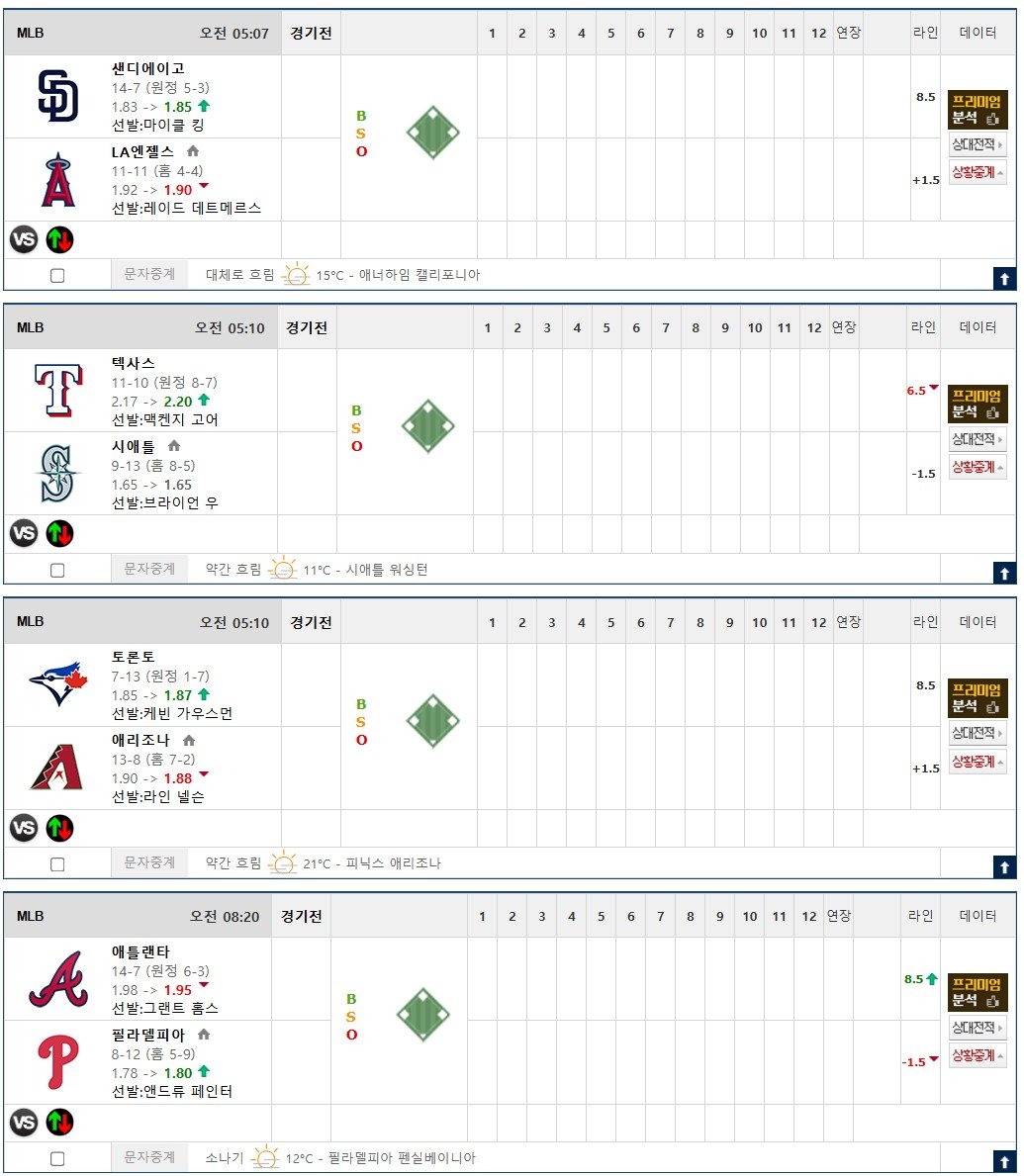Viewport: 1024px width, 1176px height.
Task: Tap VS icon under LA Angels
Action: pos(24,239)
